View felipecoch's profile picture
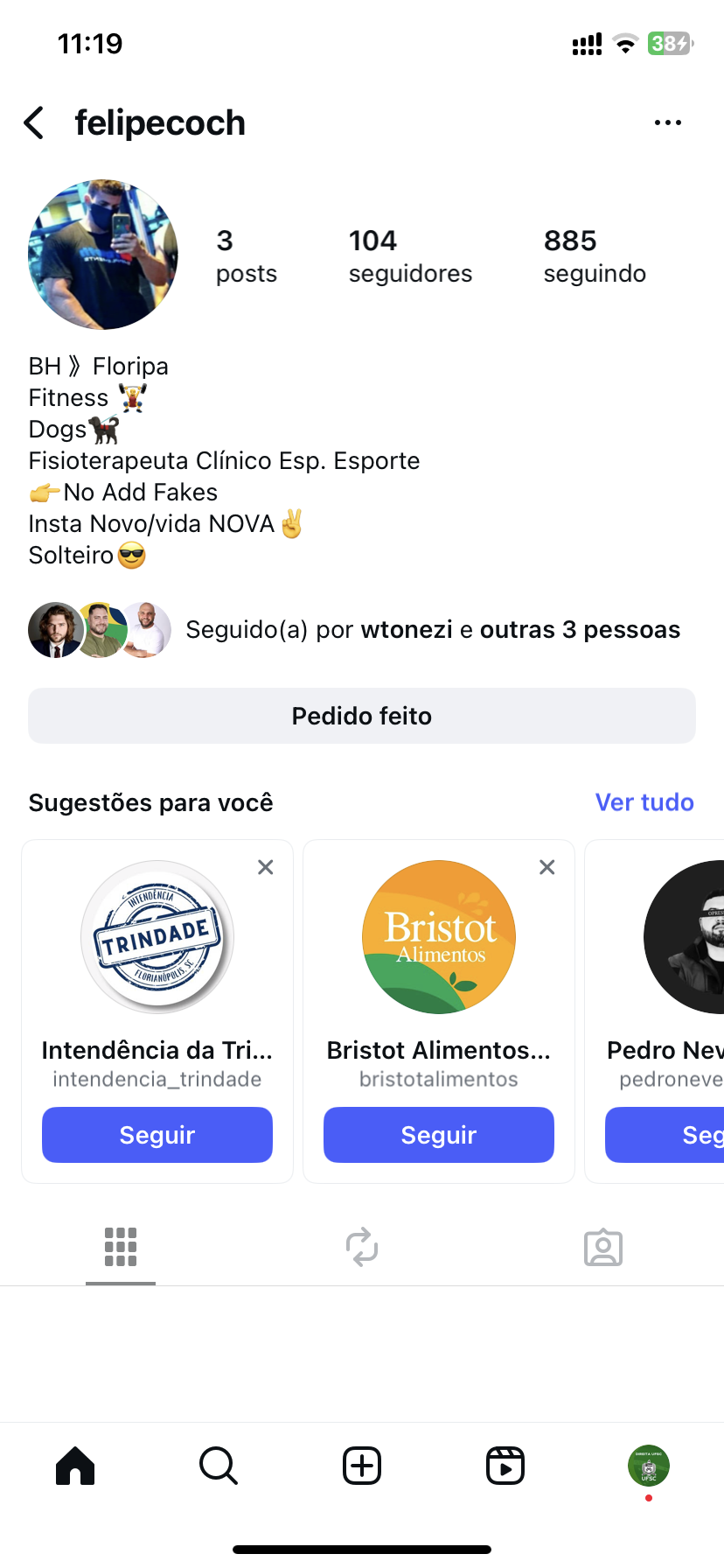The width and height of the screenshot is (724, 1568). pyautogui.click(x=103, y=255)
